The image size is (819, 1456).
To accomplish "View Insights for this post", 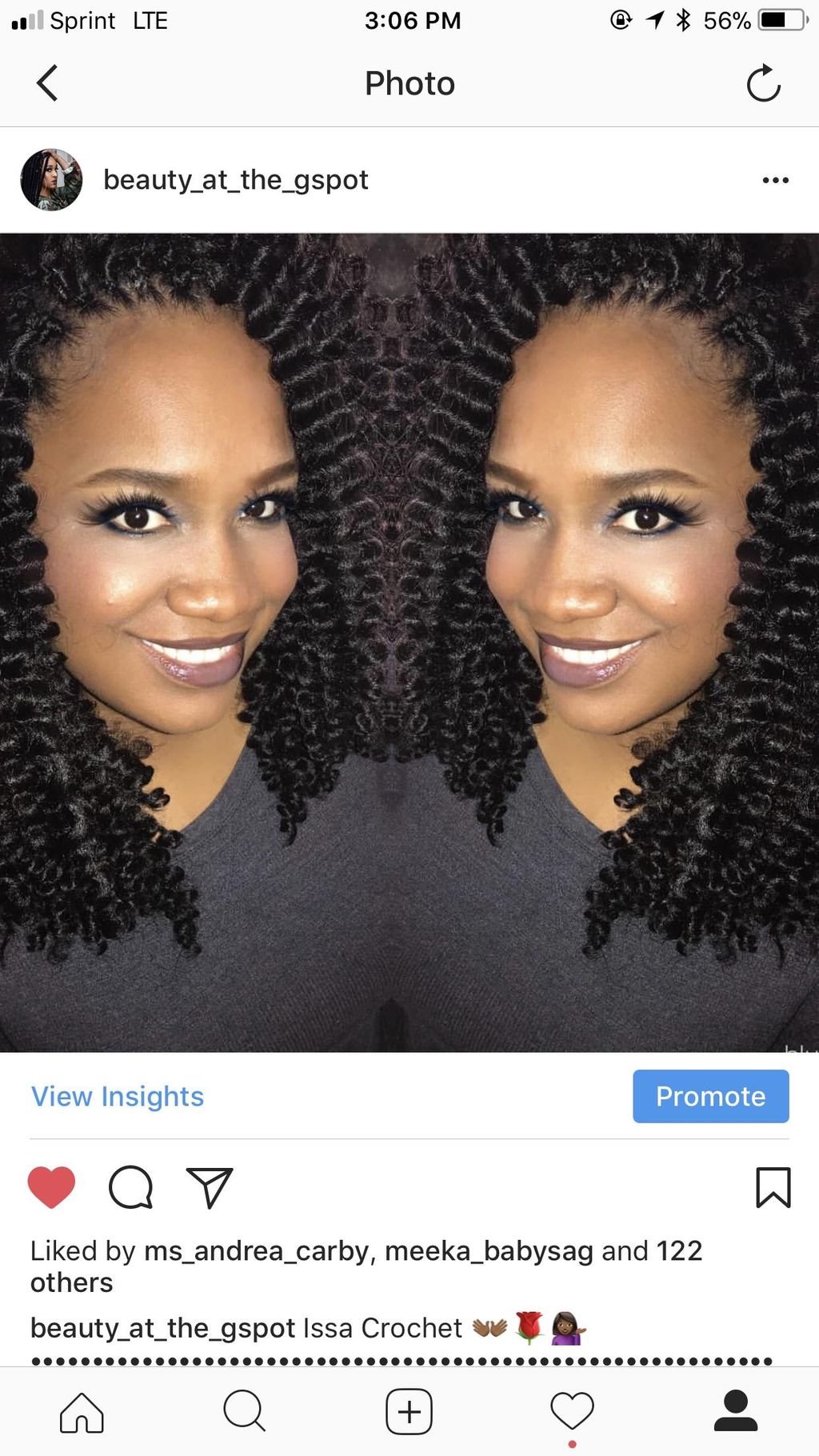I will coord(118,1096).
